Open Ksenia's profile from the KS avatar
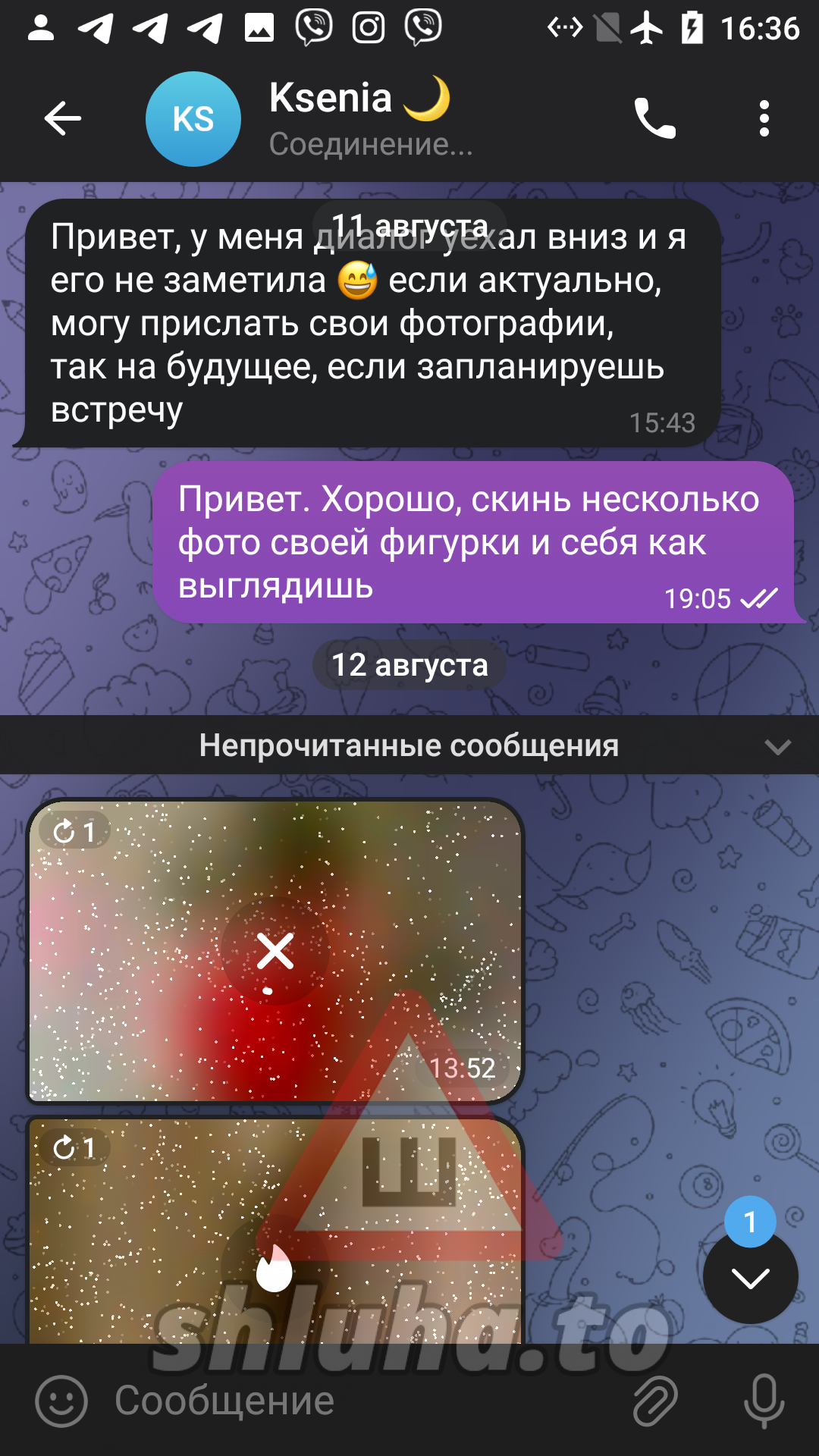819x1456 pixels. pos(193,119)
